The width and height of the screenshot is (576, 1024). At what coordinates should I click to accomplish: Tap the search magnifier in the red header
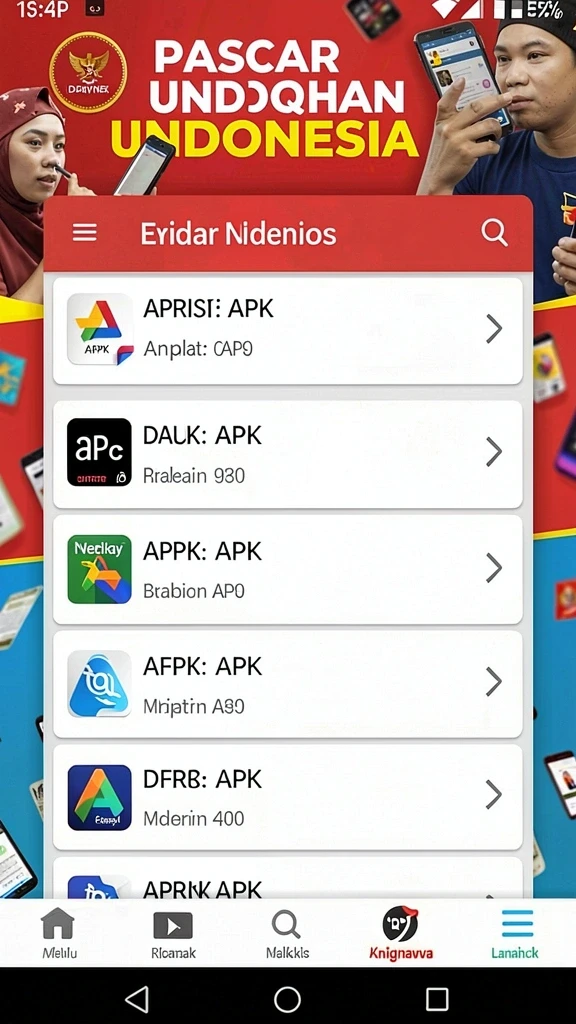494,232
